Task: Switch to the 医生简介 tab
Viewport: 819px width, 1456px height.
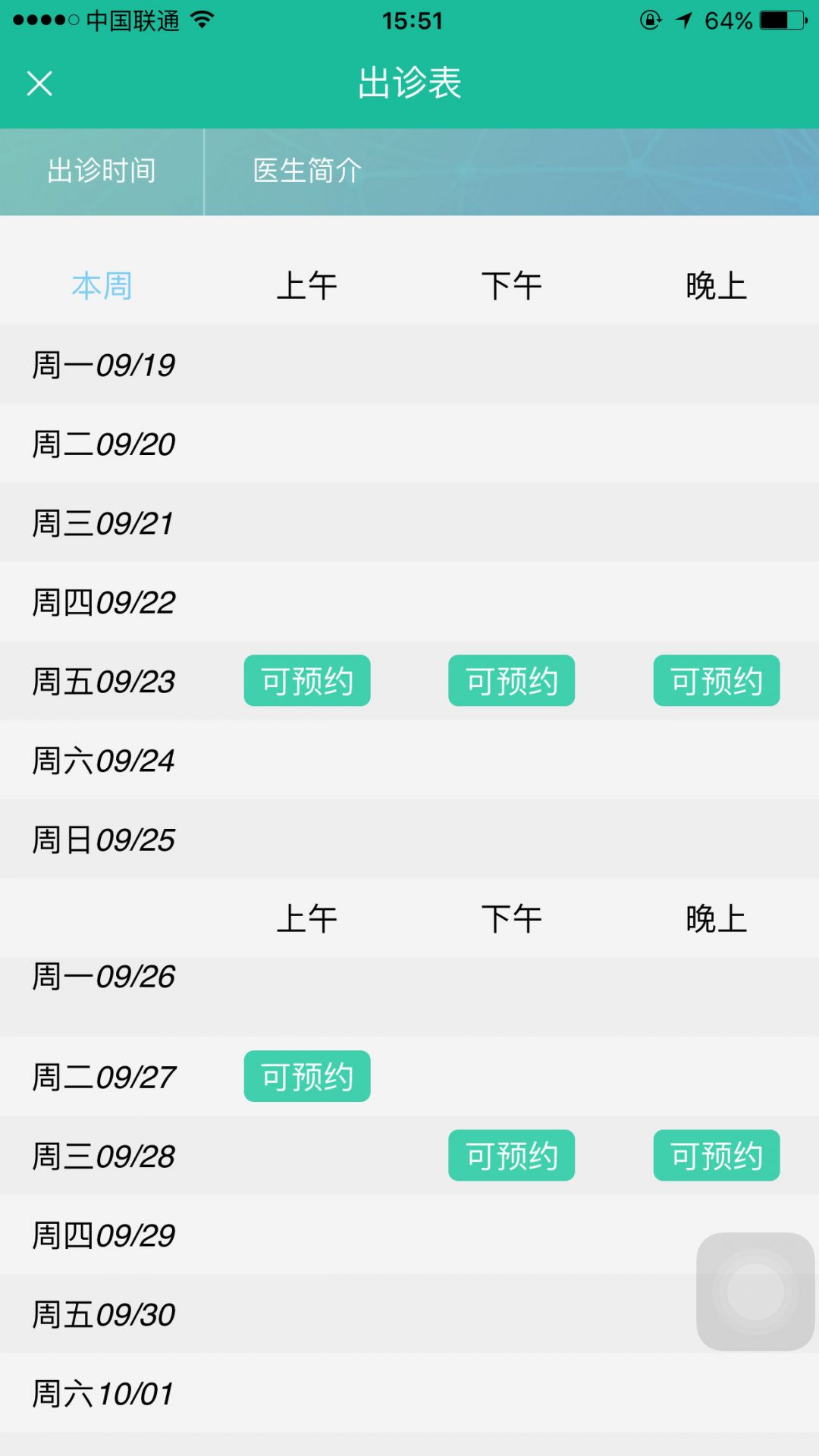Action: [x=307, y=171]
